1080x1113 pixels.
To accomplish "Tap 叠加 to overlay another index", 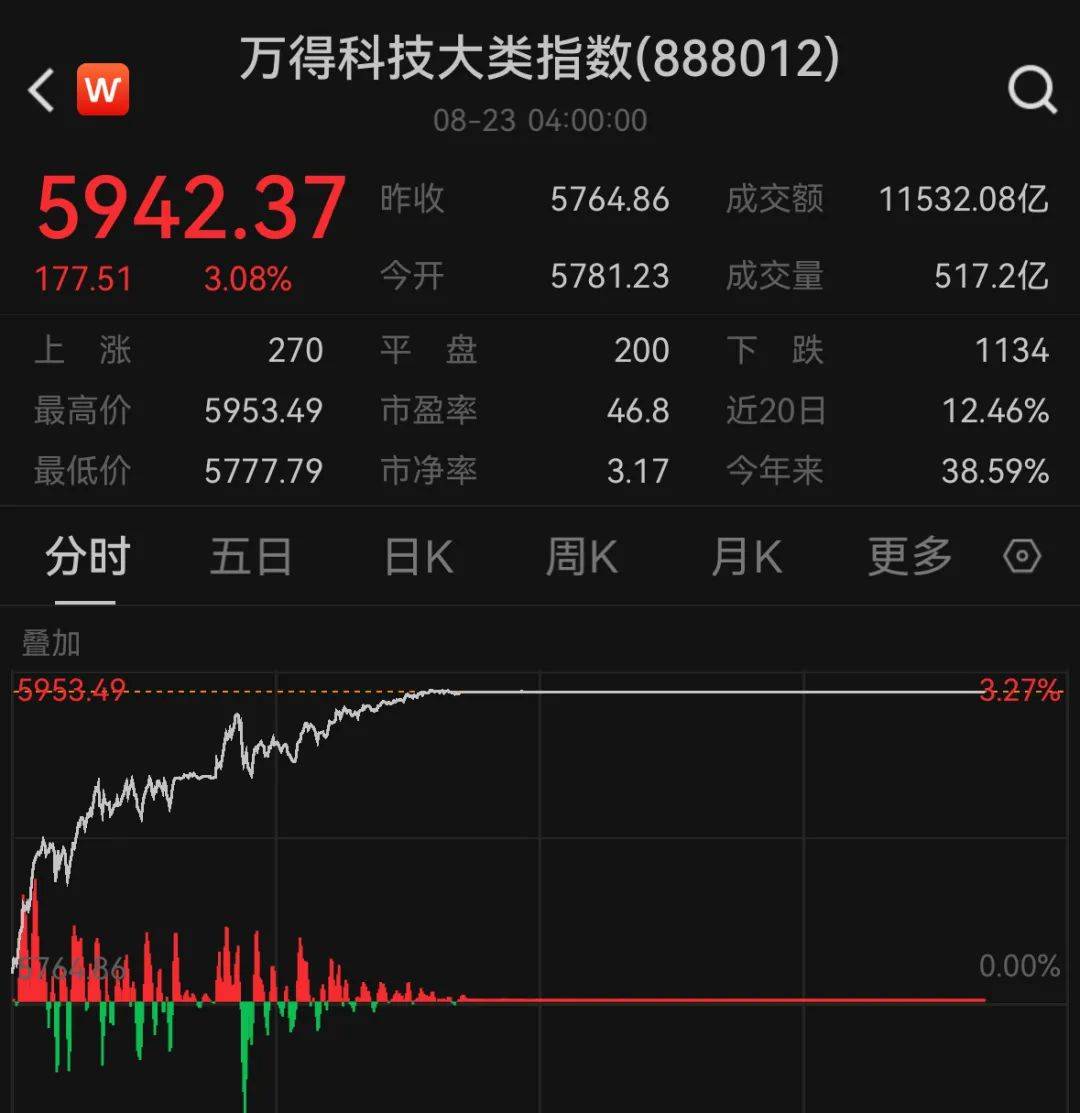I will click(51, 645).
